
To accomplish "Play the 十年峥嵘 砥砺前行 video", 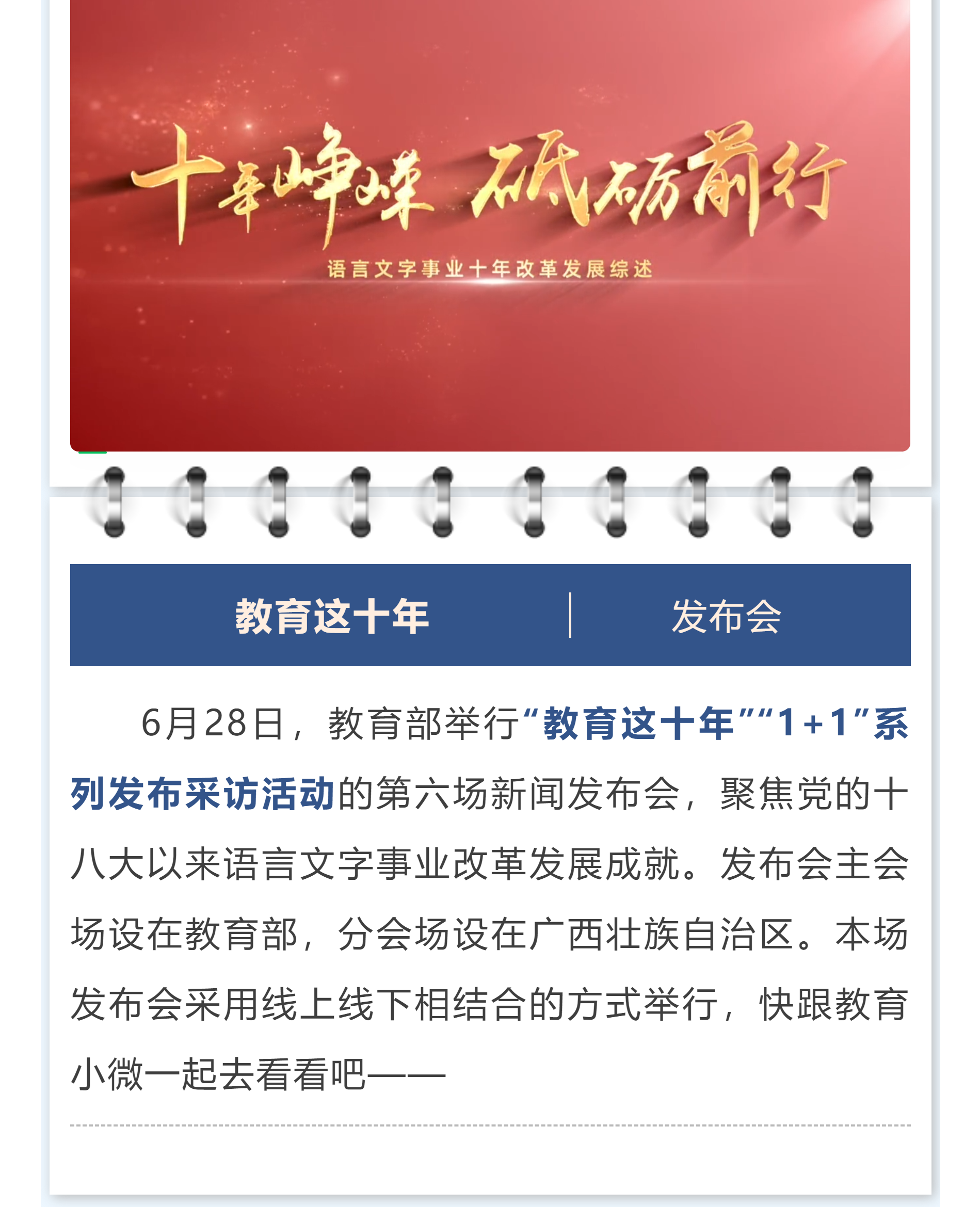I will coord(489,226).
